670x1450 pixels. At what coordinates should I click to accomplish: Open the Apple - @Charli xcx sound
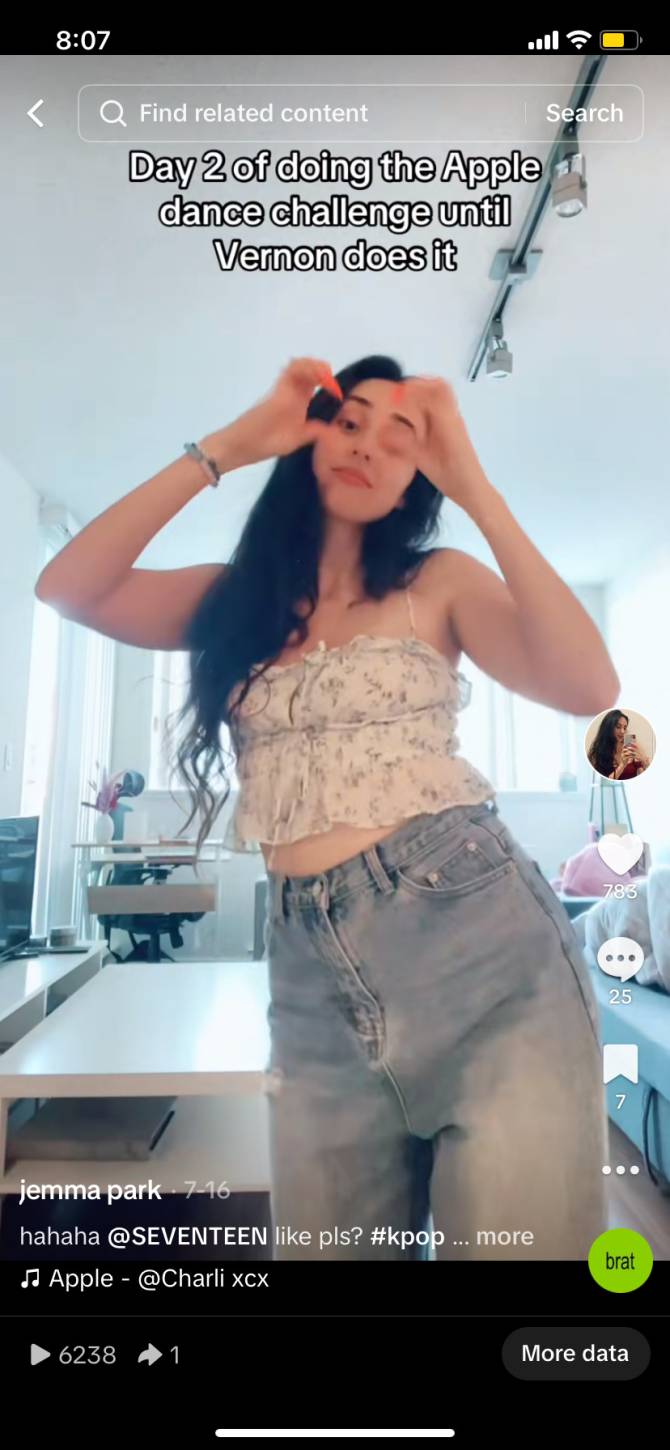tap(145, 1278)
